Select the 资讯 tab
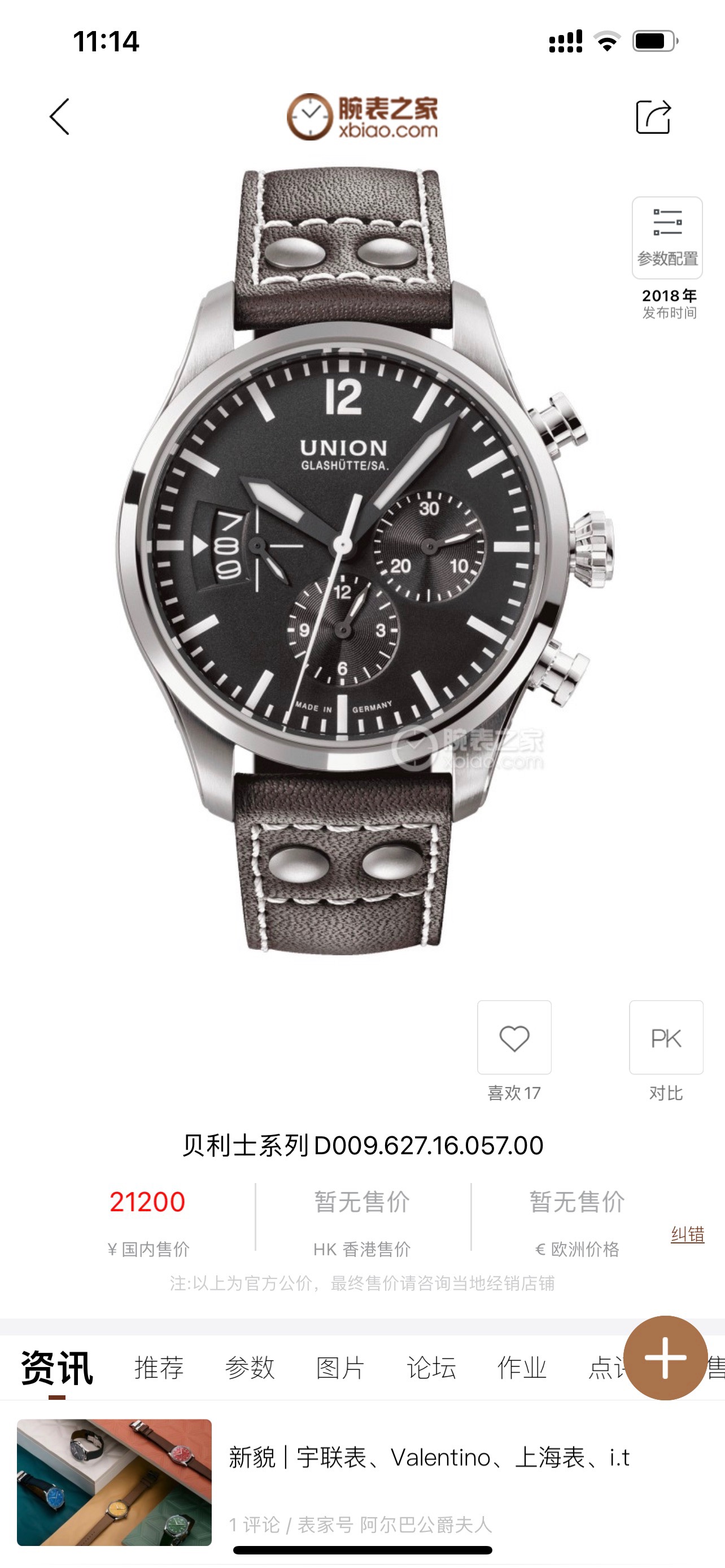Image resolution: width=725 pixels, height=1568 pixels. [57, 1368]
